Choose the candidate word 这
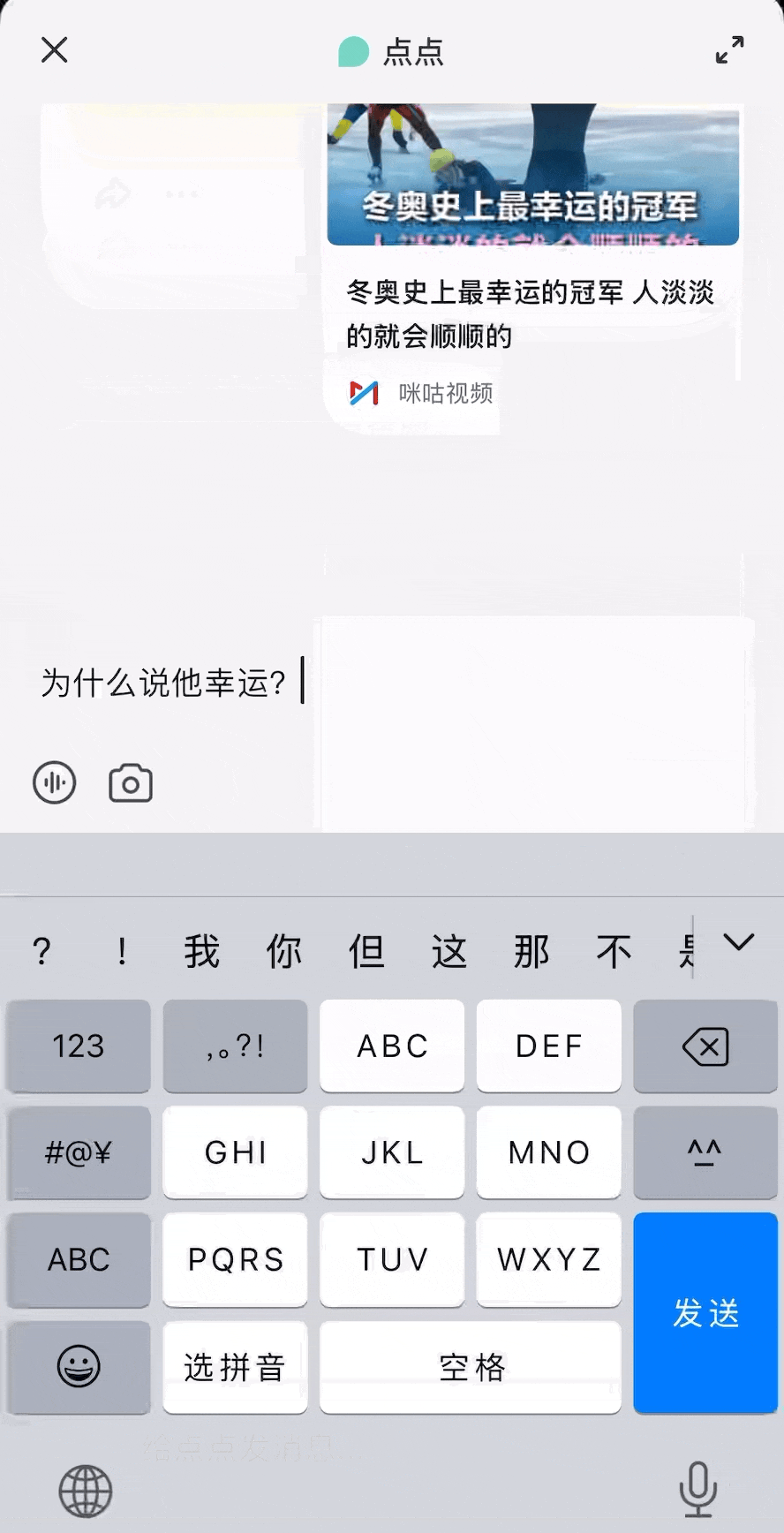 point(449,952)
